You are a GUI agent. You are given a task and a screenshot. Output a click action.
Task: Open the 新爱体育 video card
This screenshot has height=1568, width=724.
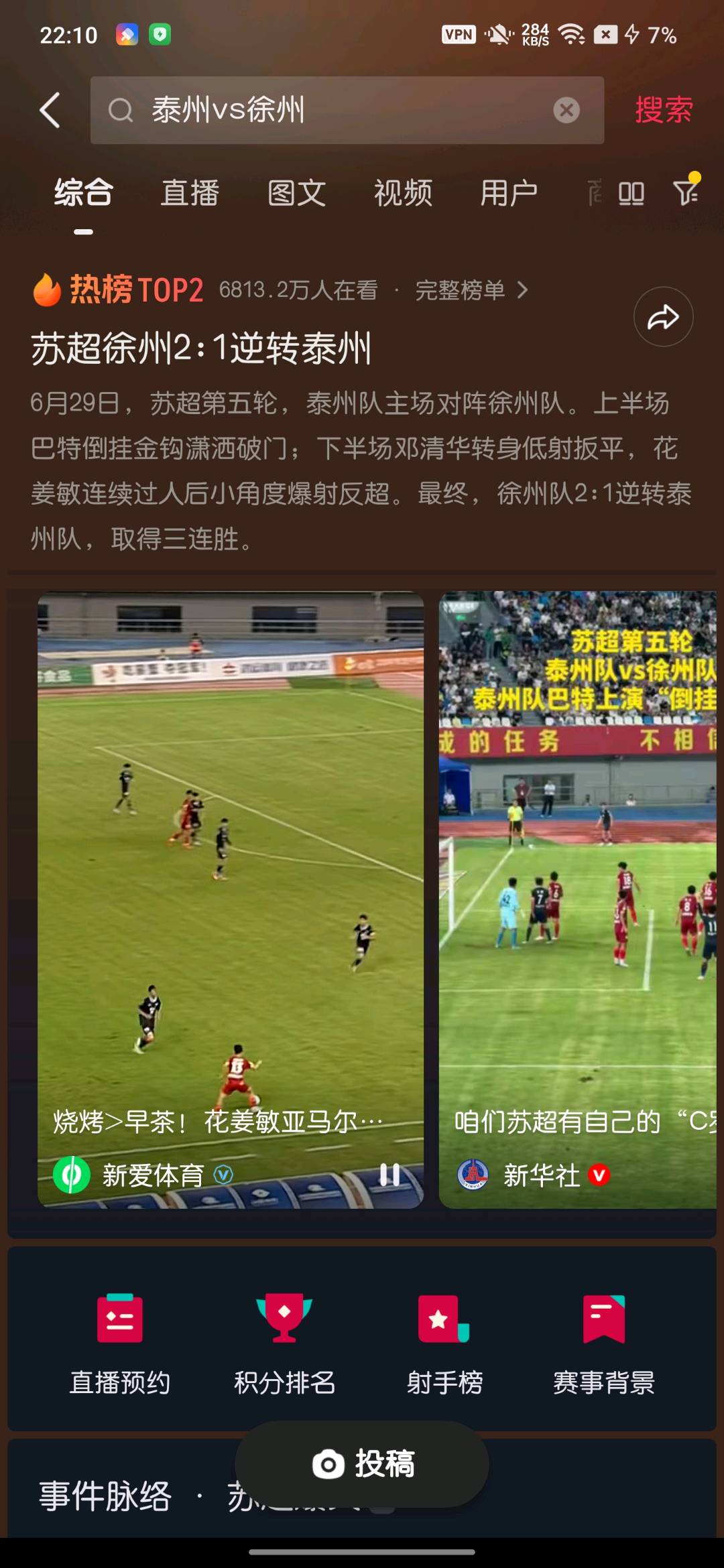pyautogui.click(x=230, y=871)
